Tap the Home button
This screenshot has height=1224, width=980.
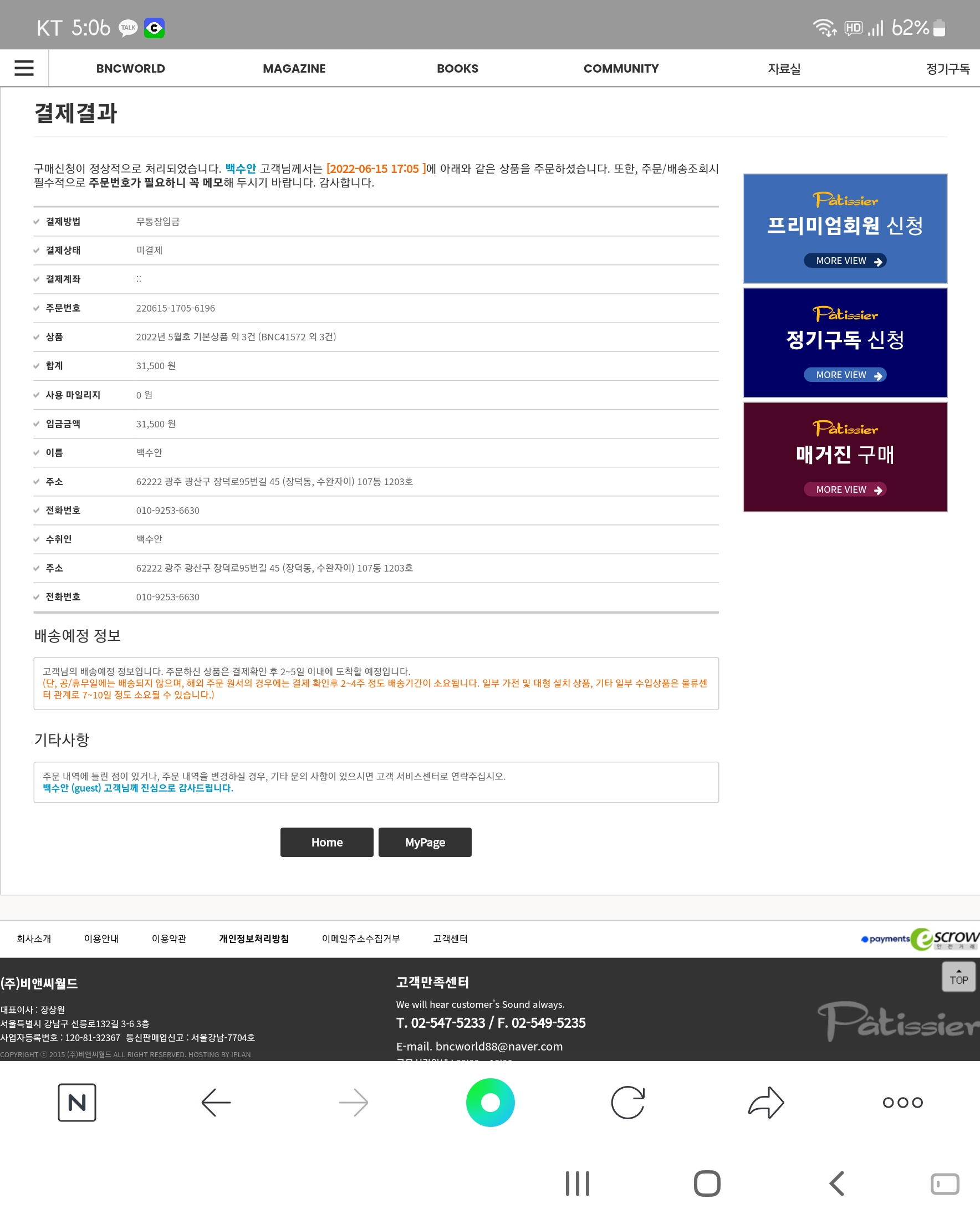click(x=326, y=842)
